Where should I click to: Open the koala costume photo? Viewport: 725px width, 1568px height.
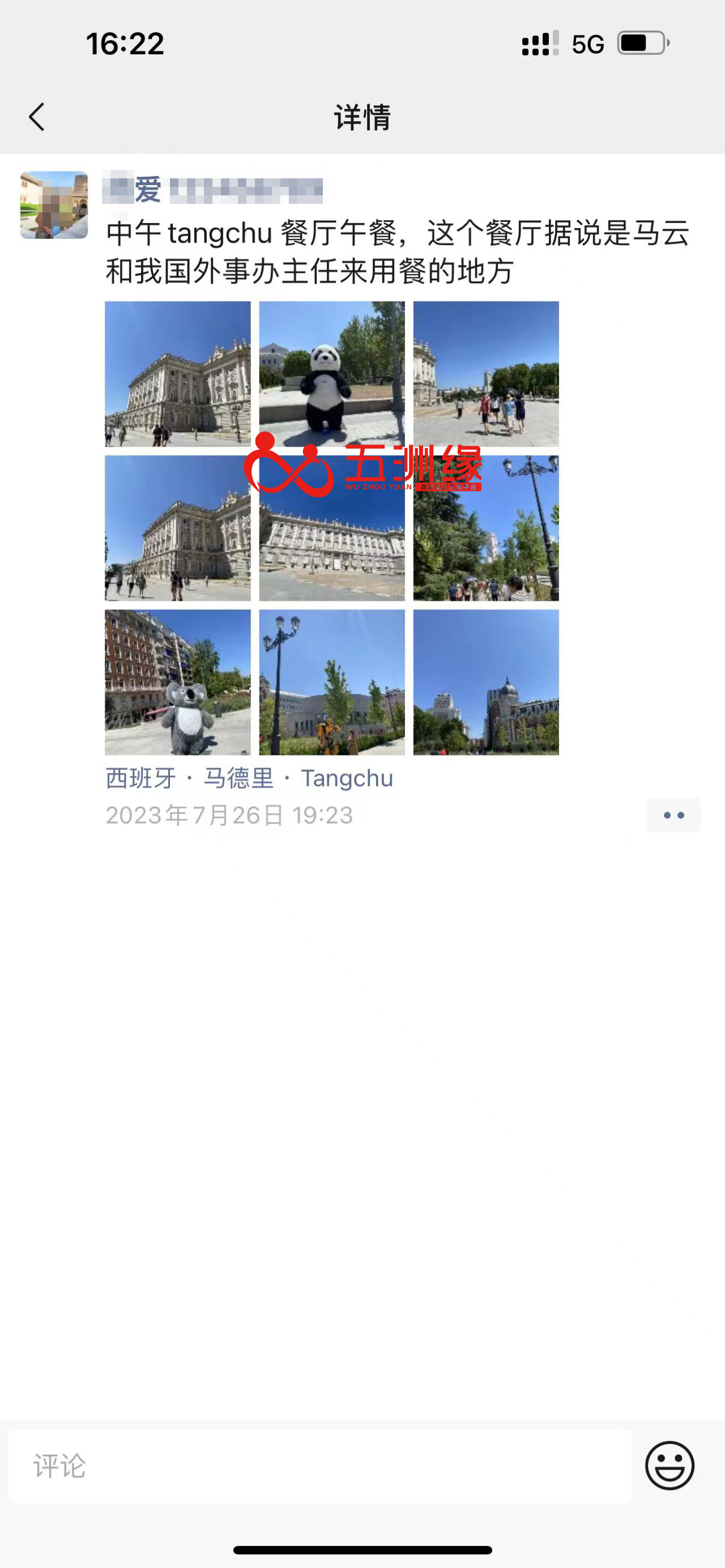pos(177,682)
